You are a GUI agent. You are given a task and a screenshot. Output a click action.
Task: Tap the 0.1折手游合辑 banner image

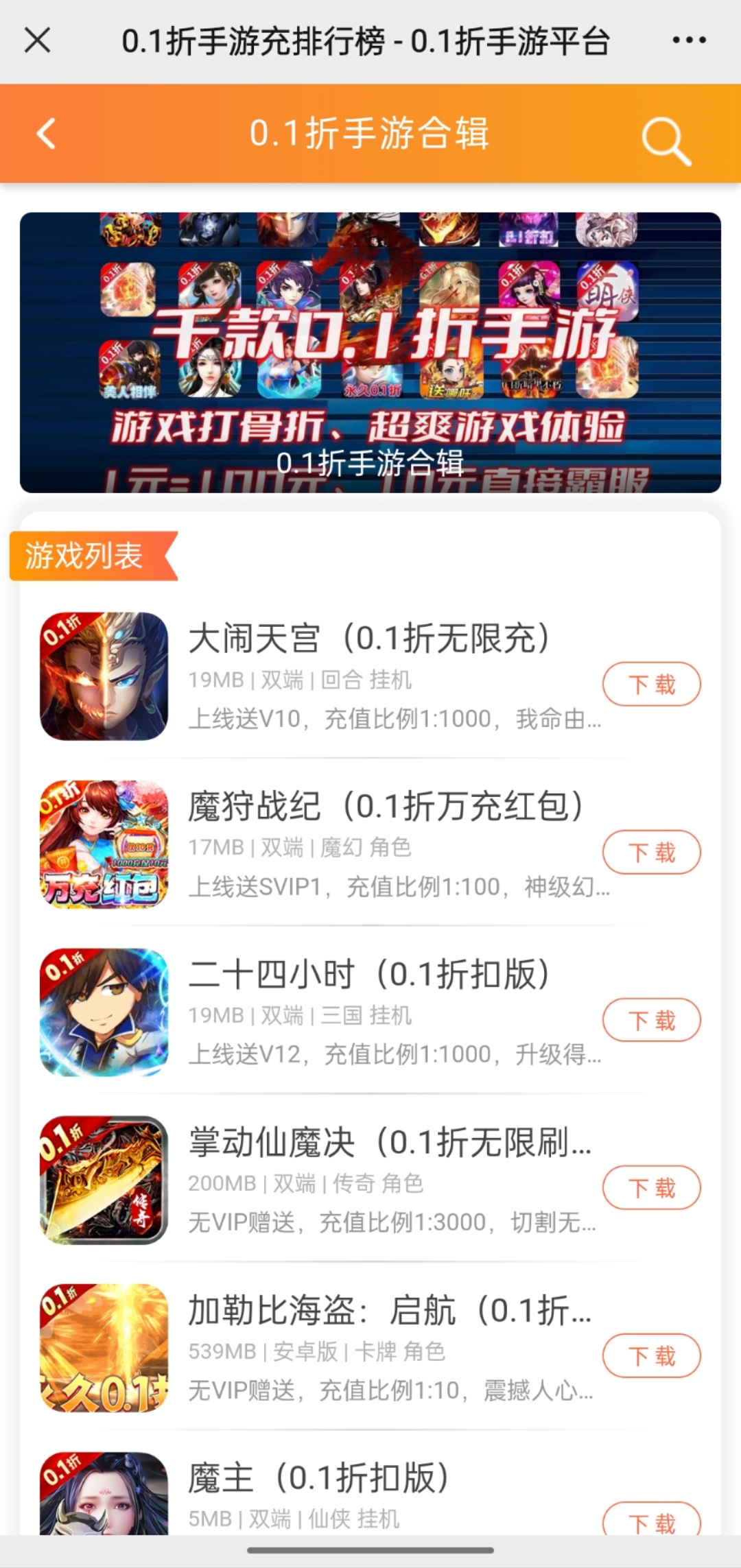click(370, 350)
